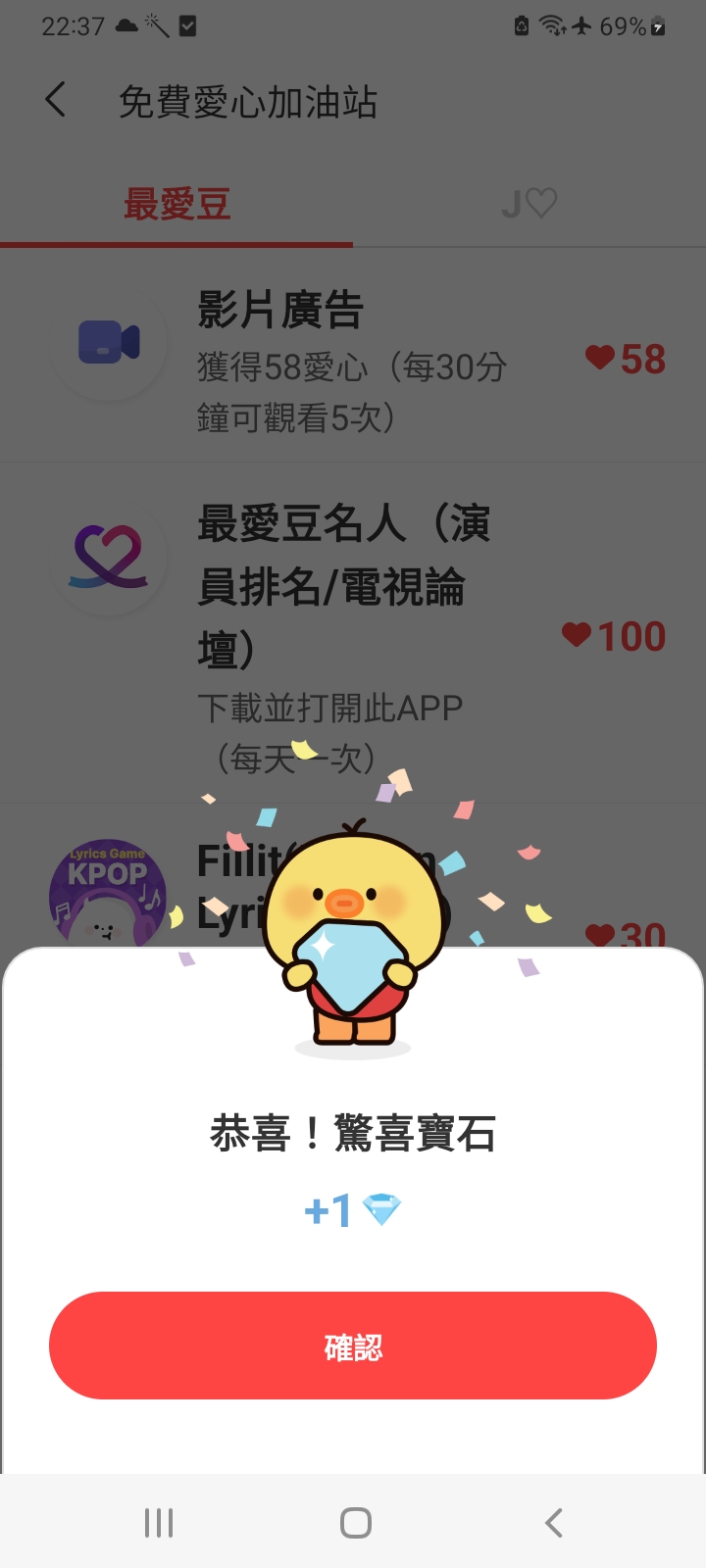Tap the system home button
Screen dimensions: 706x1568
(355, 1522)
